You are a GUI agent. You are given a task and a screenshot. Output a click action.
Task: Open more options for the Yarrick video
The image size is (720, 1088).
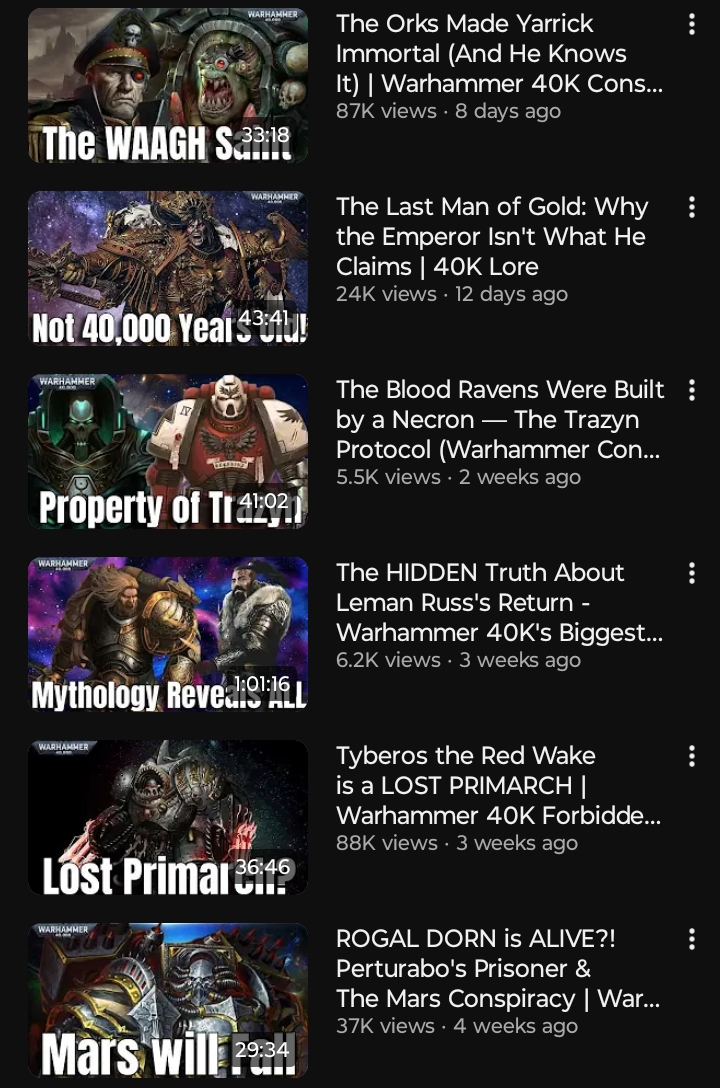coord(692,25)
